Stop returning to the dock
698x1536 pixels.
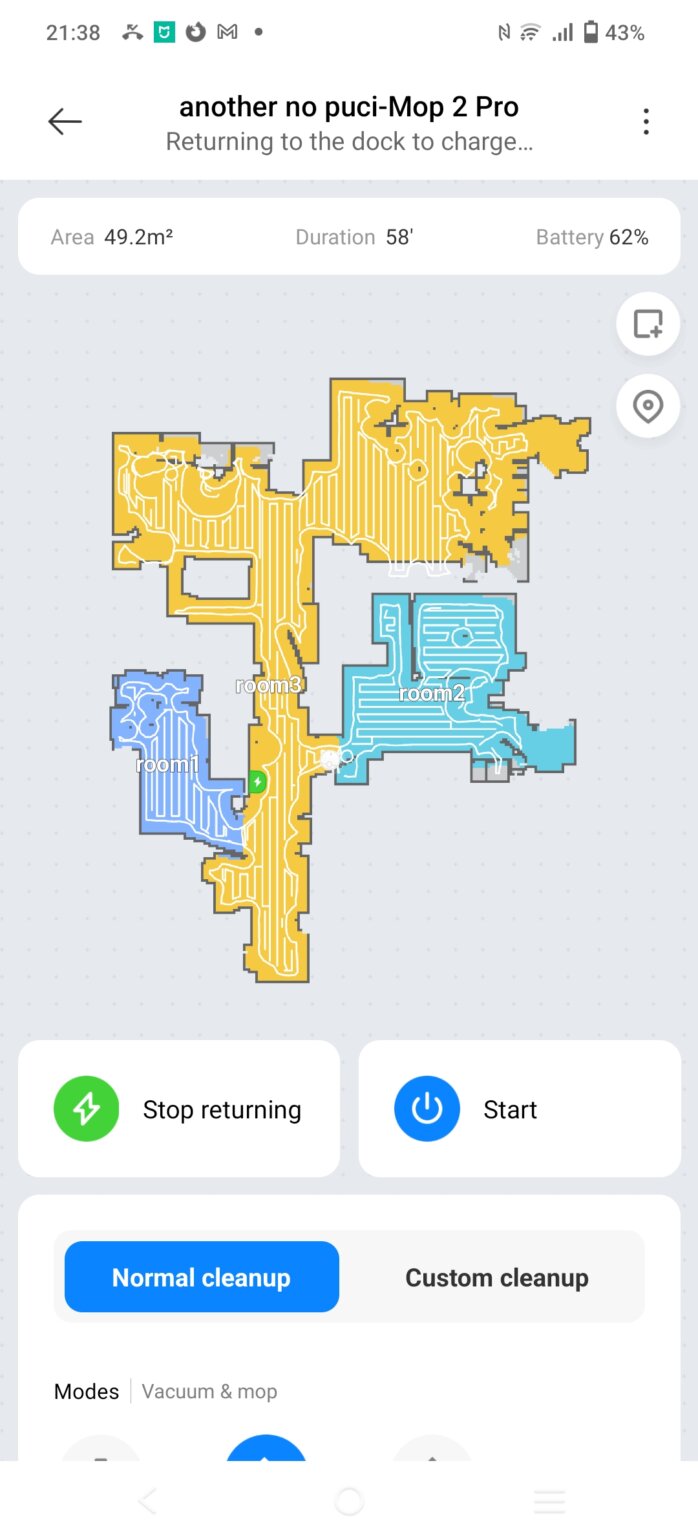click(179, 1109)
